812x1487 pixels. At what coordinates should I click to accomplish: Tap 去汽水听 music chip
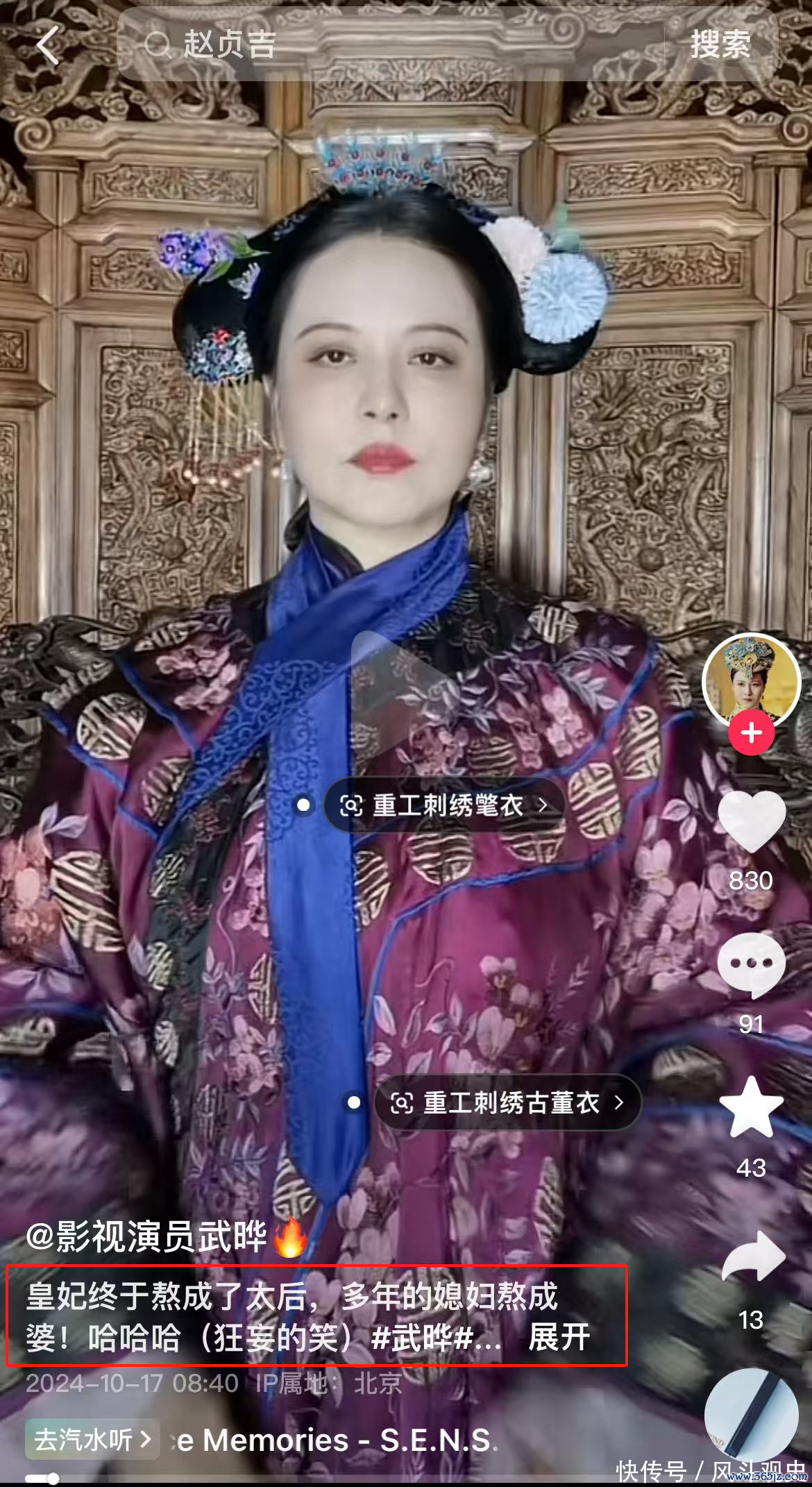(x=92, y=1440)
